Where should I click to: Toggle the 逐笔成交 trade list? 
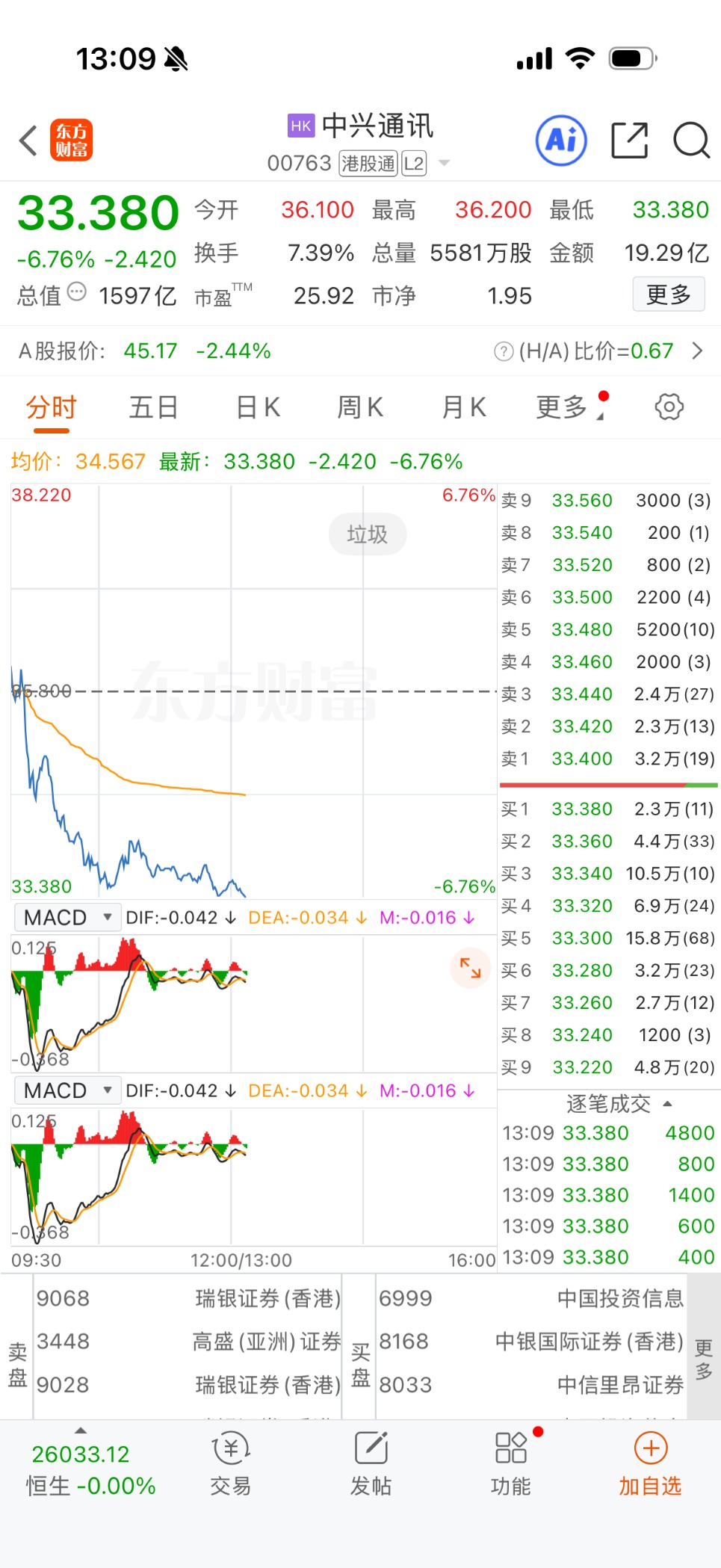[x=619, y=1104]
